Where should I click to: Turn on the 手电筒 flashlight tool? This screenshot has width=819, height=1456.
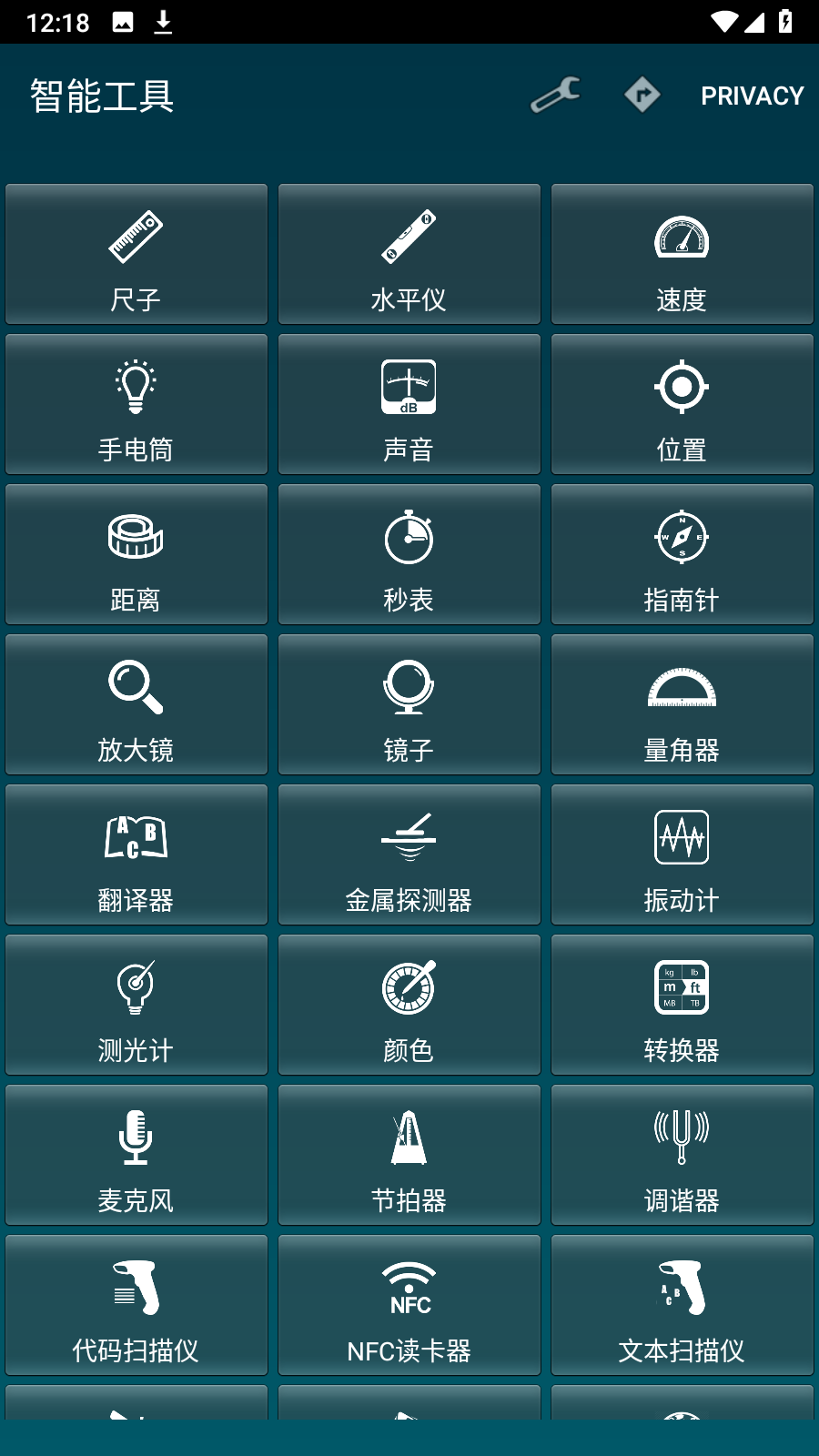(136, 405)
